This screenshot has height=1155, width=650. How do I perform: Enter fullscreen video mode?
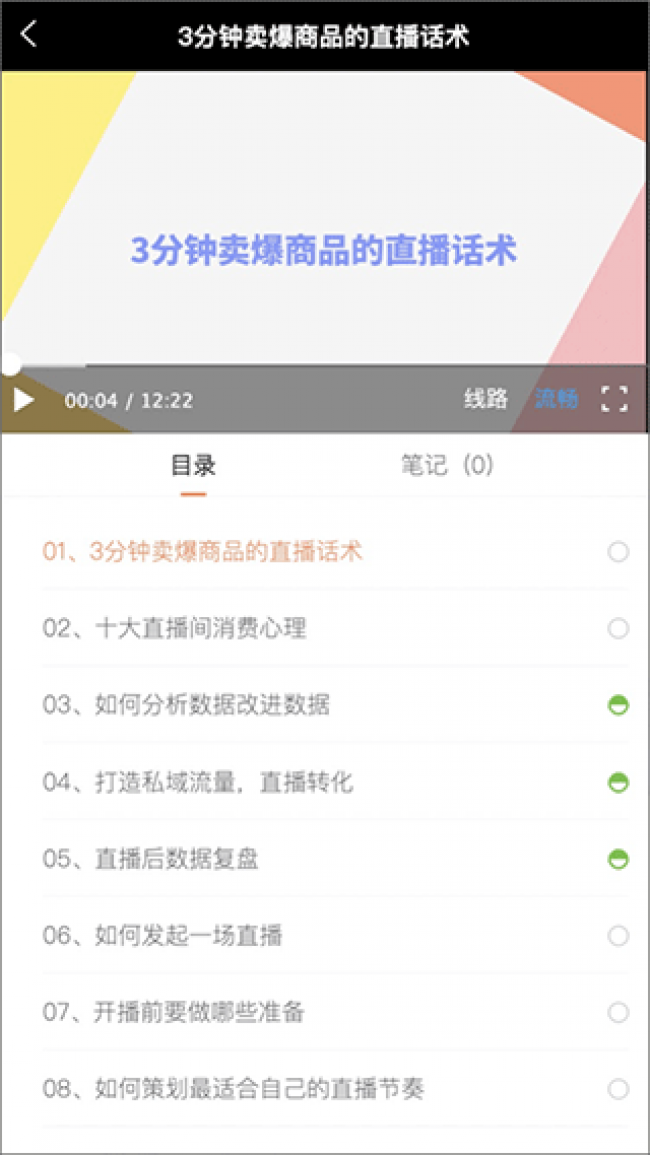coord(614,399)
